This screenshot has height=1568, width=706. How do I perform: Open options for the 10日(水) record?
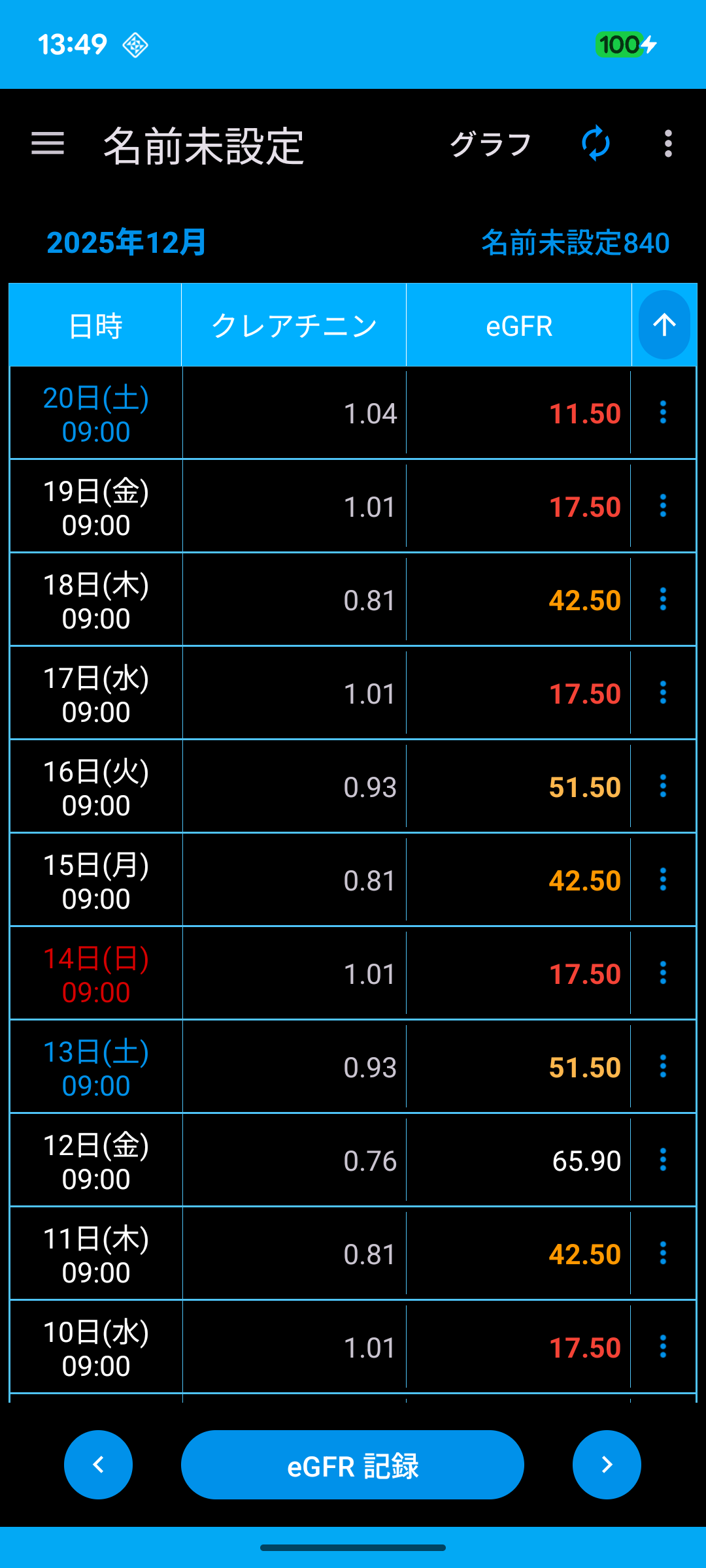[663, 1347]
